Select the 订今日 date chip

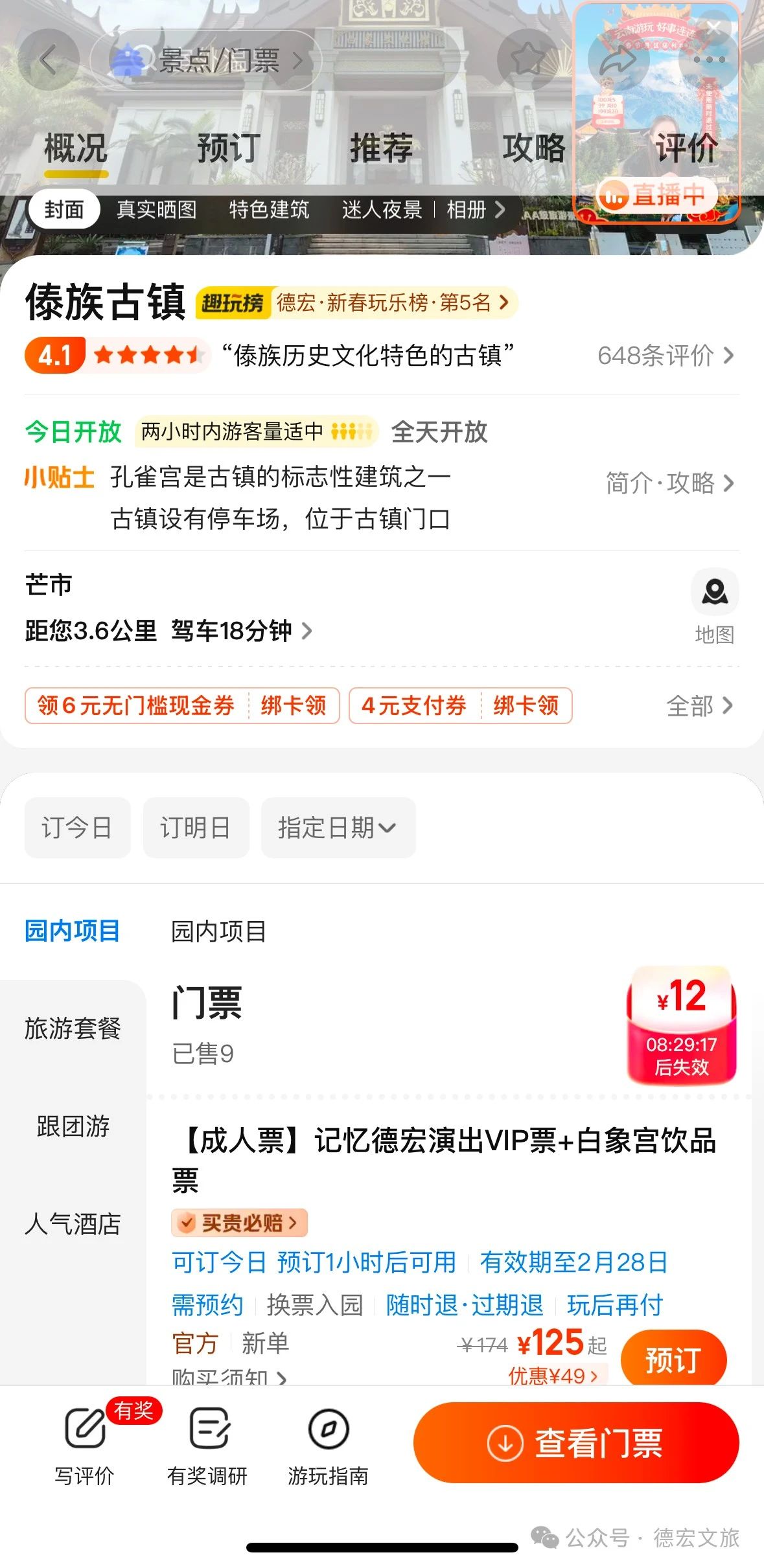click(x=77, y=828)
